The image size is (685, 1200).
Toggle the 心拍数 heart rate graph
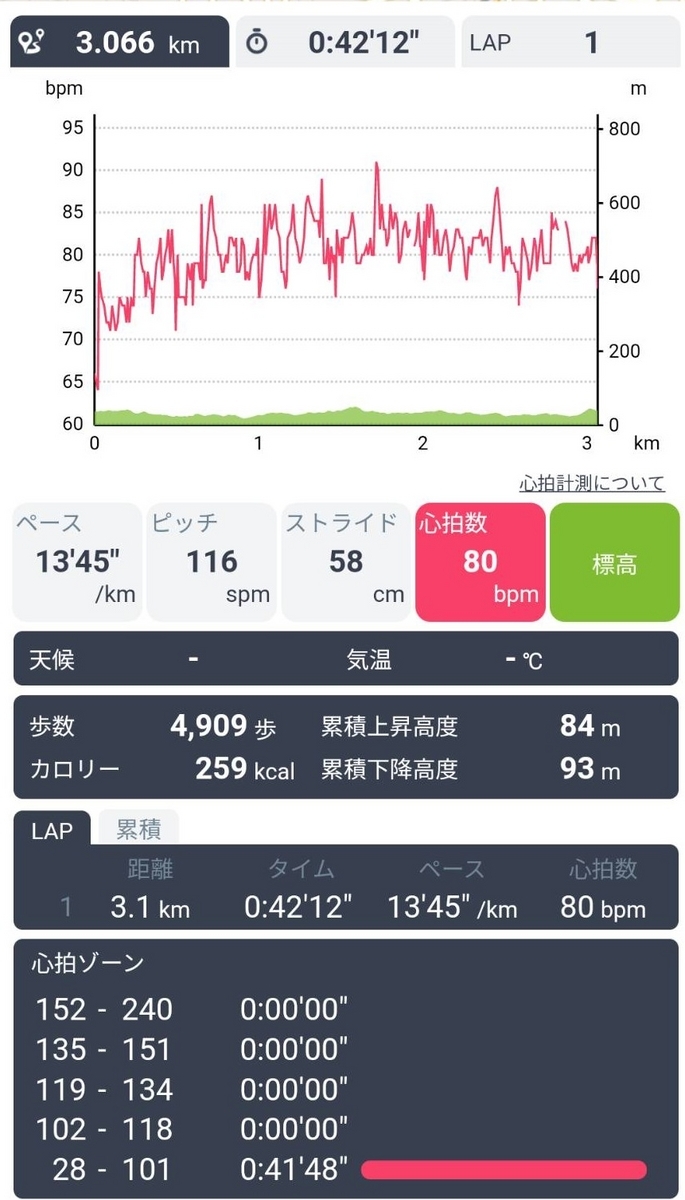[480, 562]
